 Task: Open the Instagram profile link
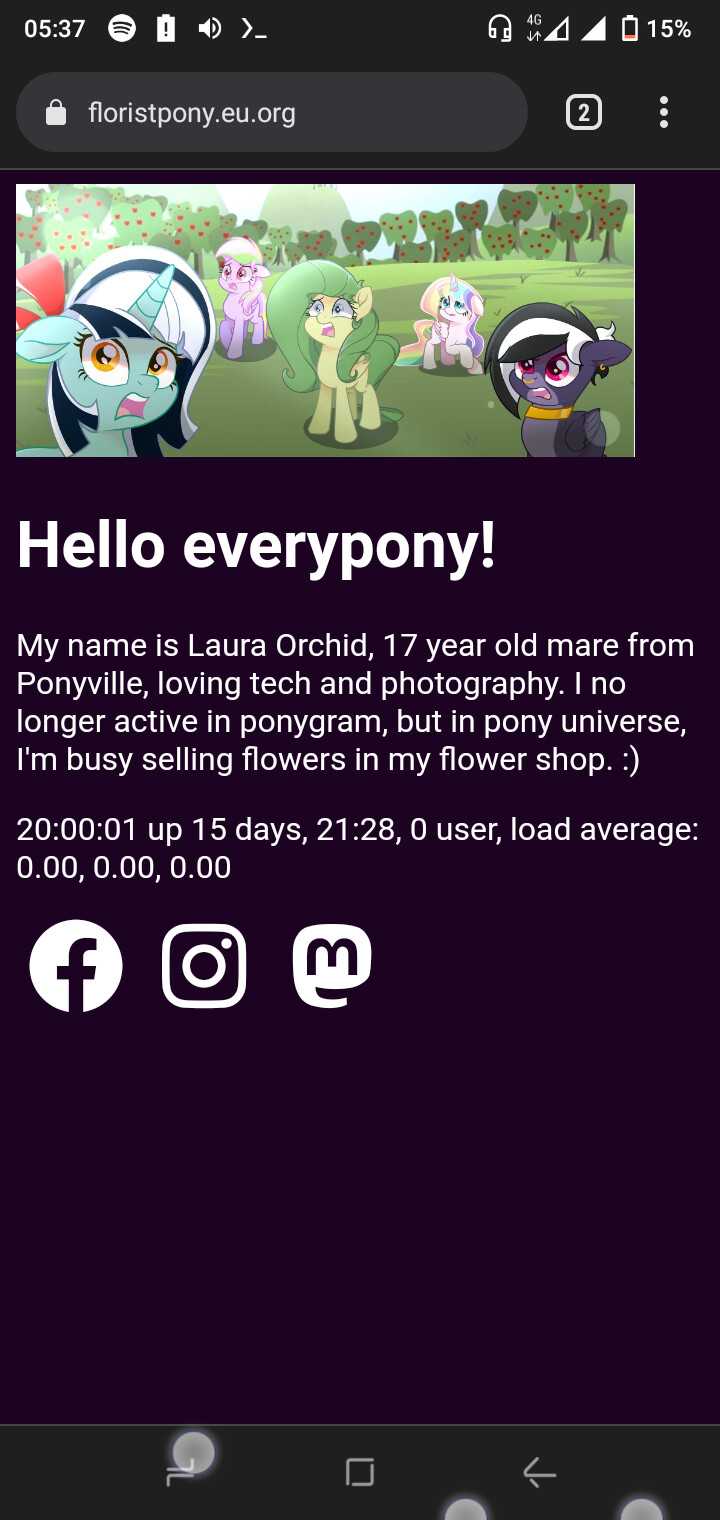point(204,966)
